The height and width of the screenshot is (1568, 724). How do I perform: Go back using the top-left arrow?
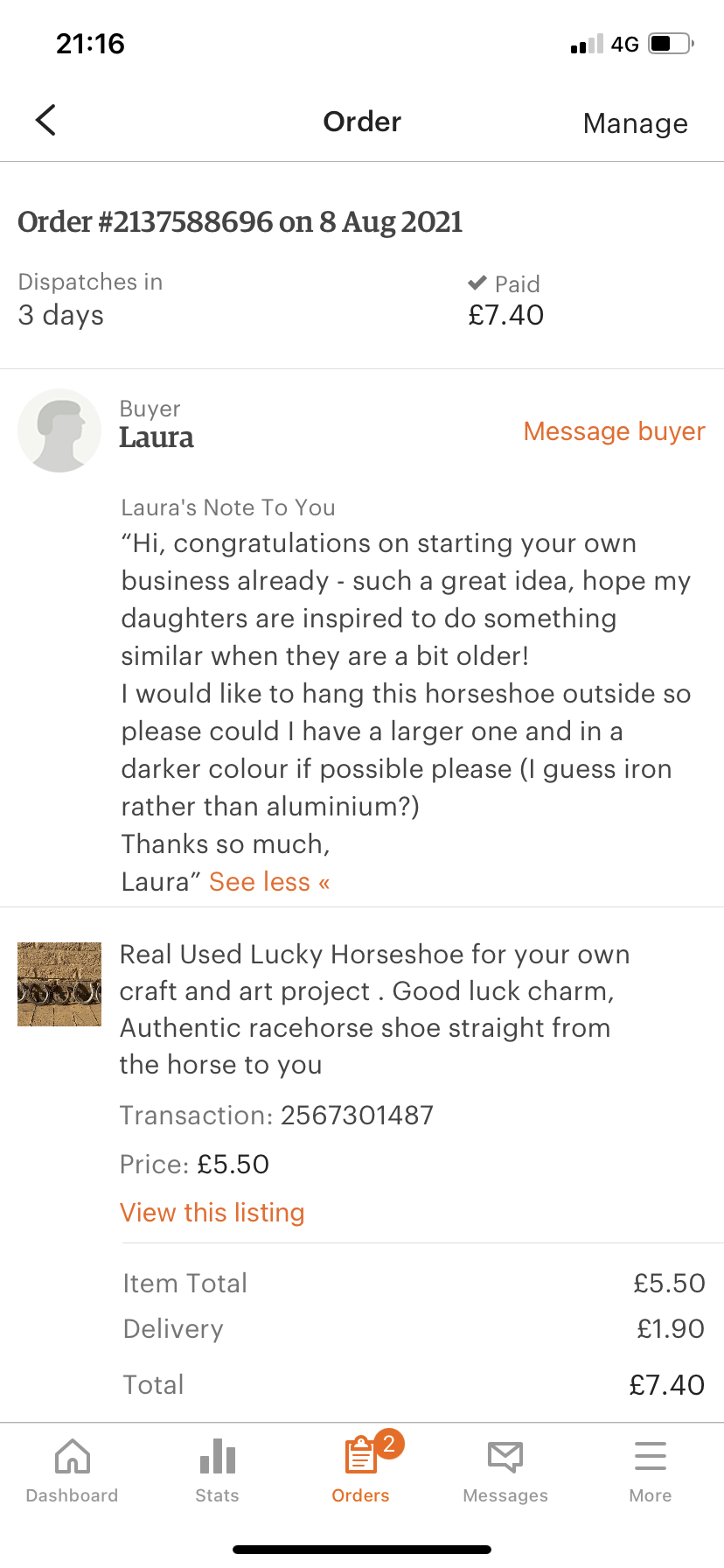[46, 121]
